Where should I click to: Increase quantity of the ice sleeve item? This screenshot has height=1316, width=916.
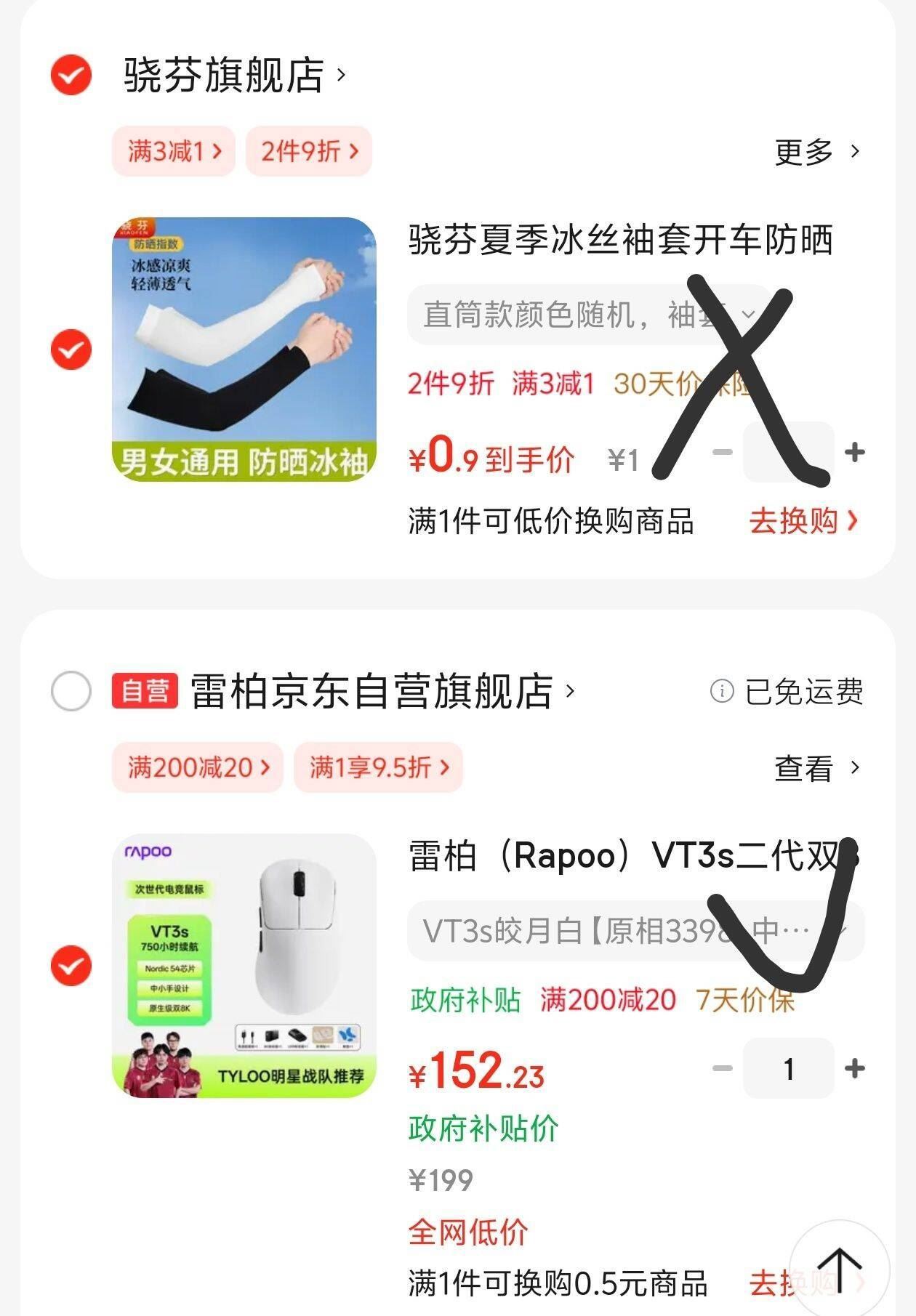[855, 452]
